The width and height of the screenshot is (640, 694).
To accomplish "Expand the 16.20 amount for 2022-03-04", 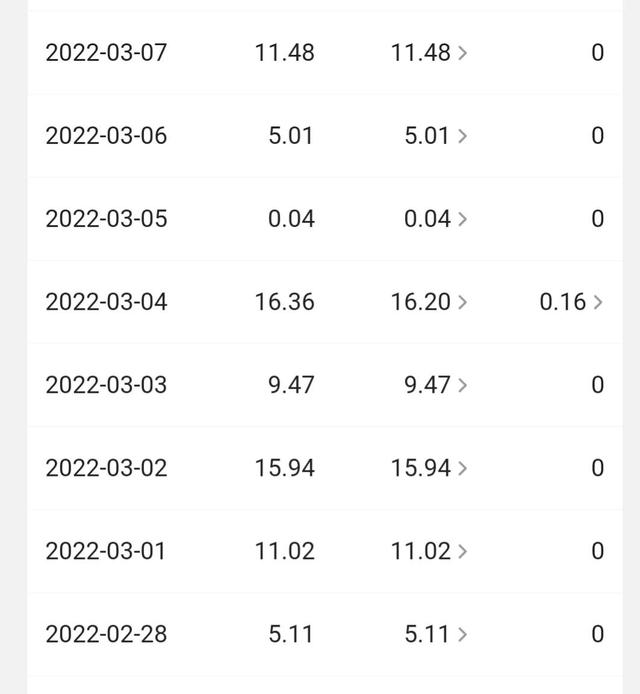I will (429, 302).
